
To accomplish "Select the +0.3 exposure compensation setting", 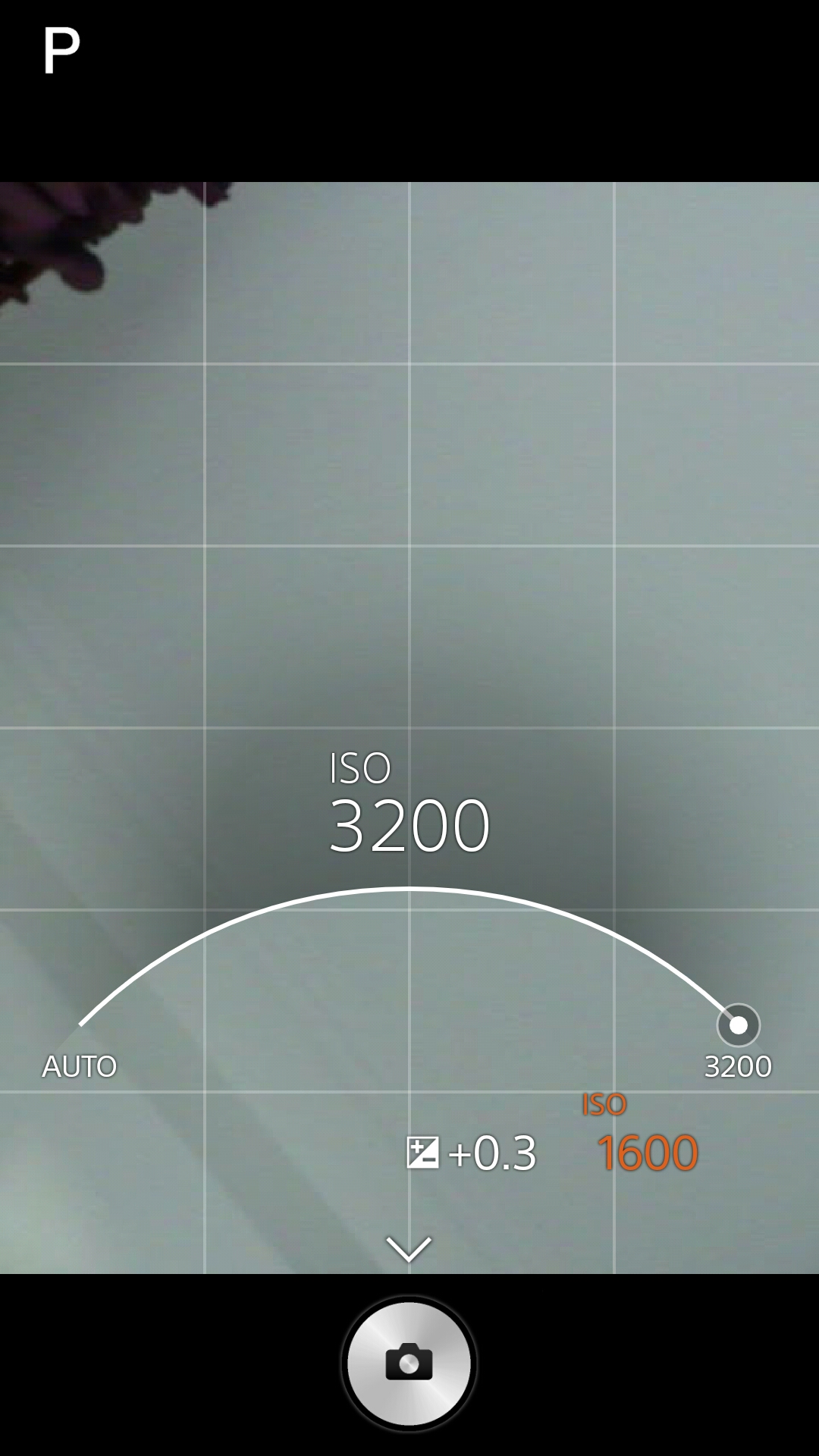I will [472, 1153].
